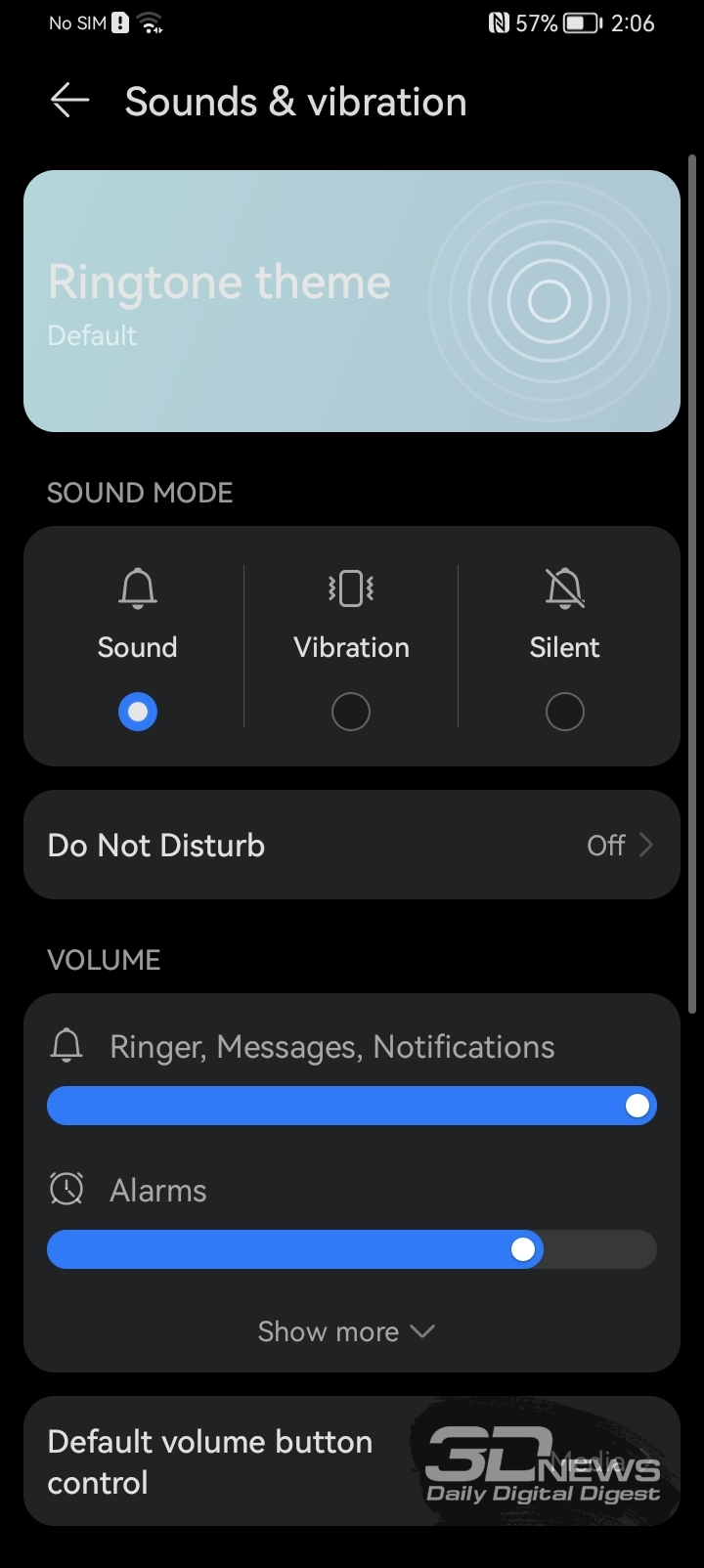
Task: Switch sound mode to Silent
Action: [x=565, y=712]
